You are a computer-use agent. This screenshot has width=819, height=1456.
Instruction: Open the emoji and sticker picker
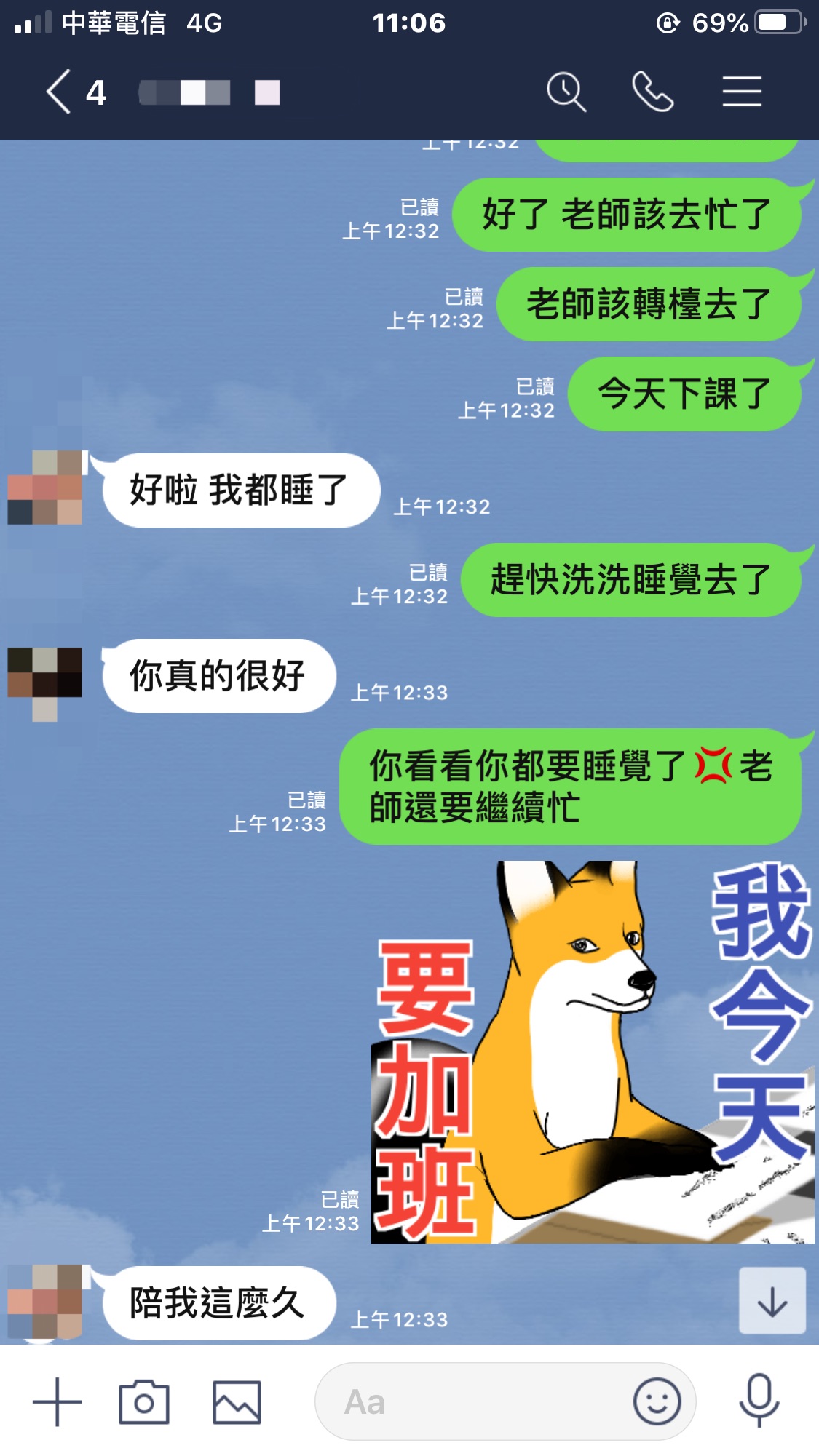coord(657,1401)
